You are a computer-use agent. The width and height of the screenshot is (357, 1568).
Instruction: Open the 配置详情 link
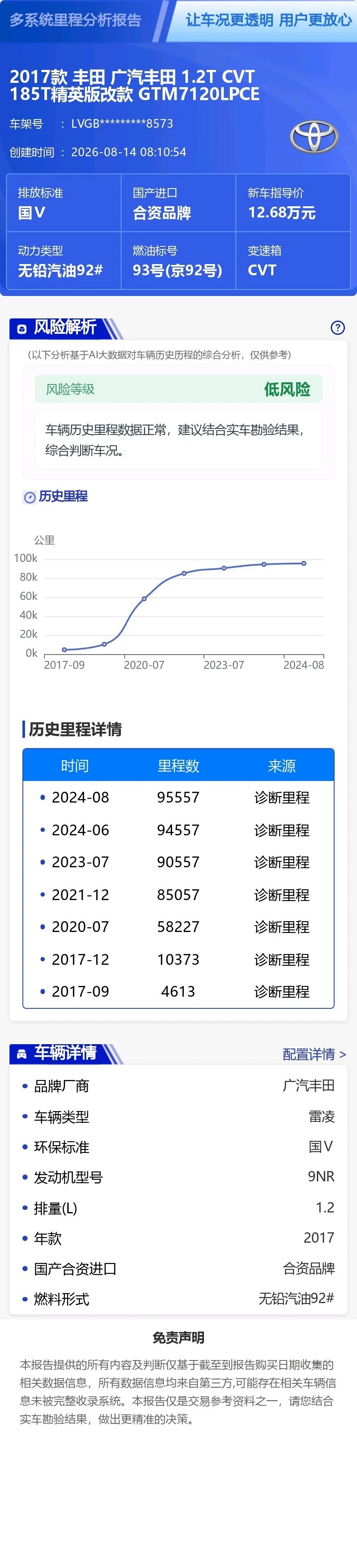point(314,1054)
